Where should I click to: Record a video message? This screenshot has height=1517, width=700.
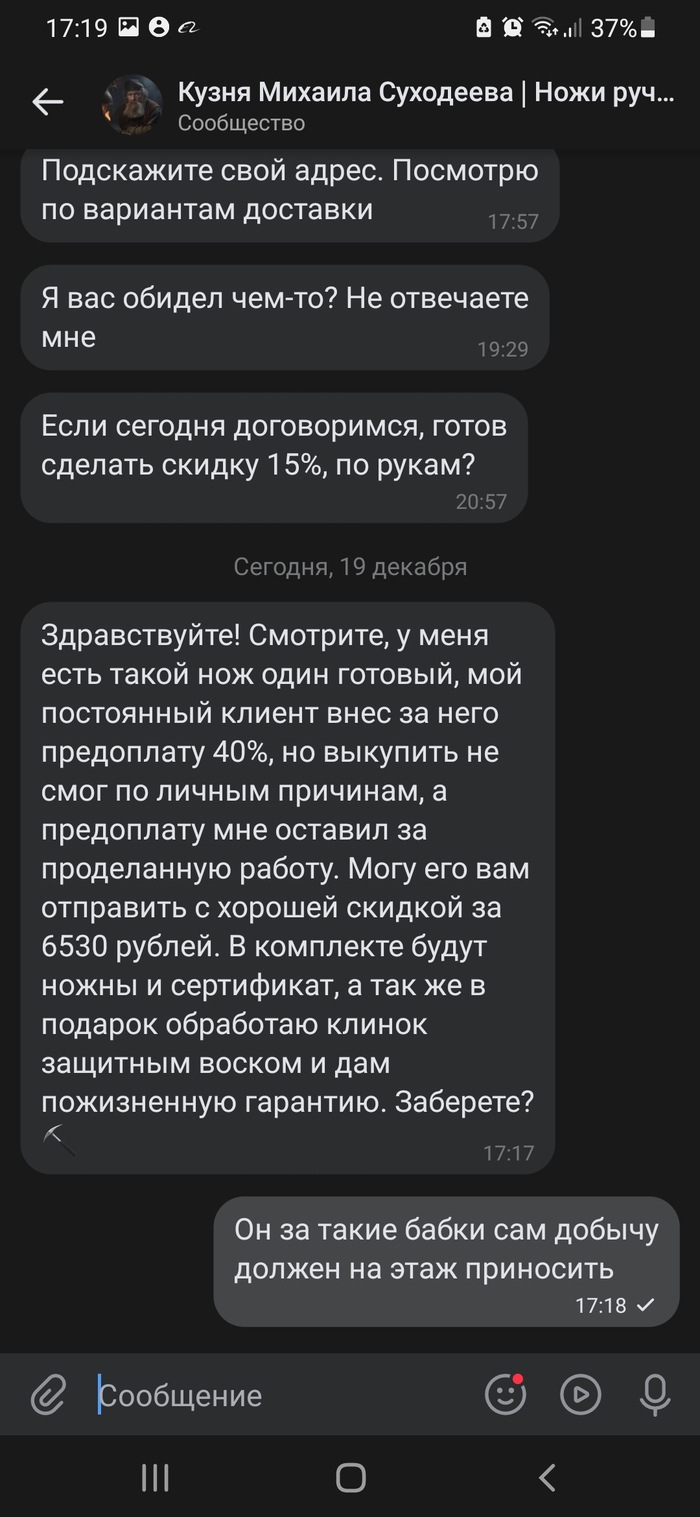click(580, 1394)
